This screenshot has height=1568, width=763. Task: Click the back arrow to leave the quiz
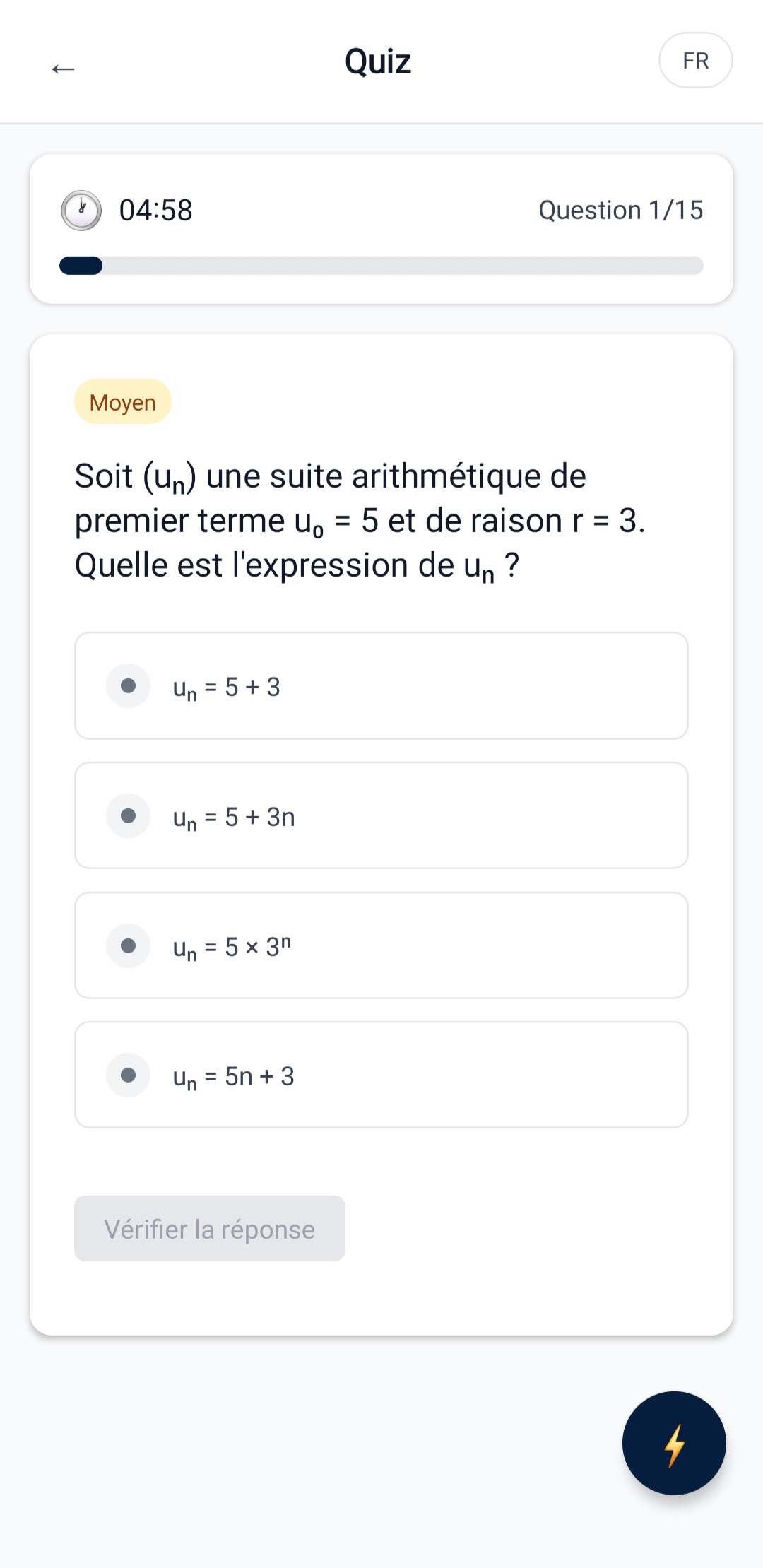[63, 69]
